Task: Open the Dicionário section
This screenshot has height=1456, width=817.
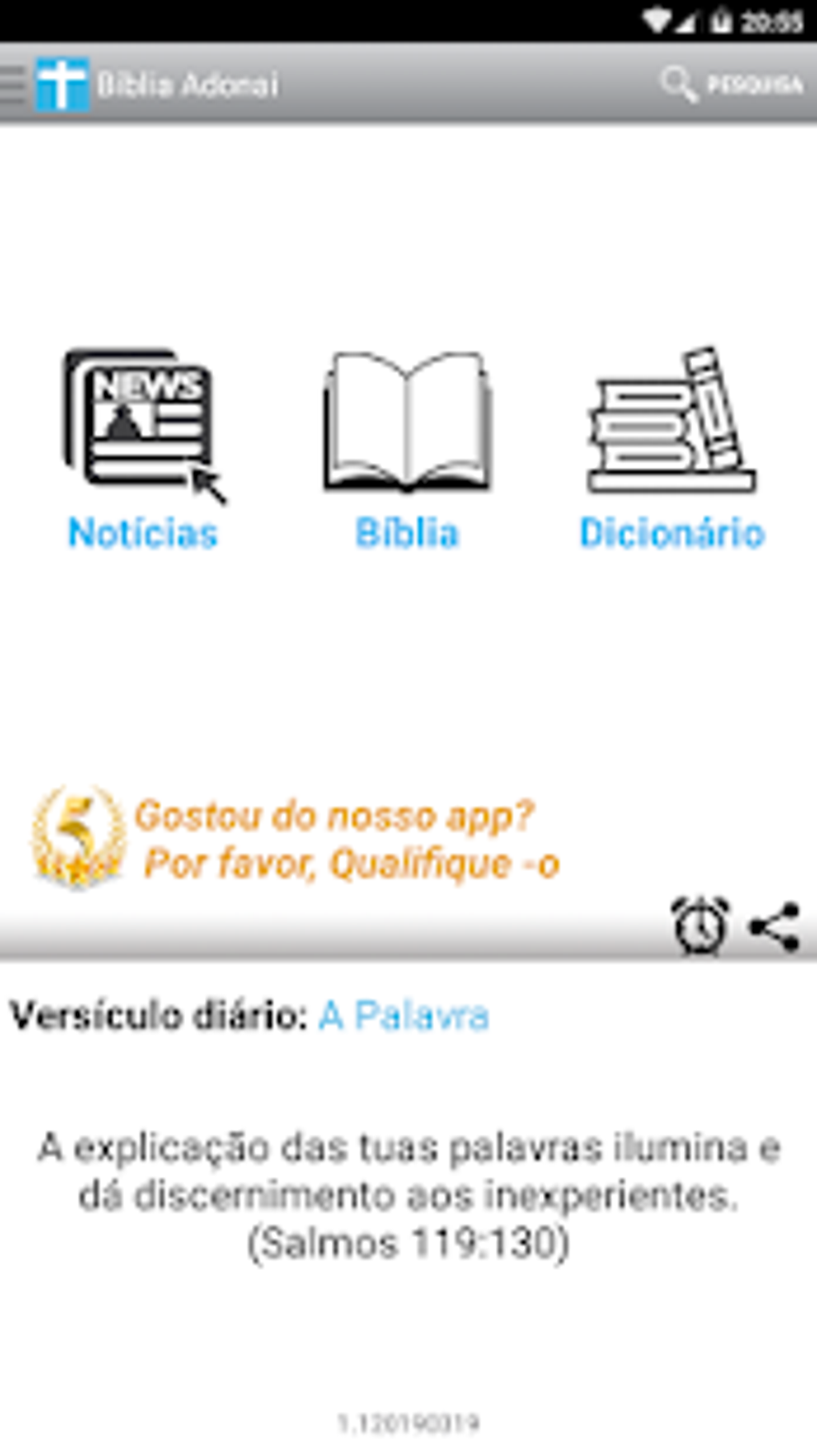Action: pyautogui.click(x=671, y=450)
